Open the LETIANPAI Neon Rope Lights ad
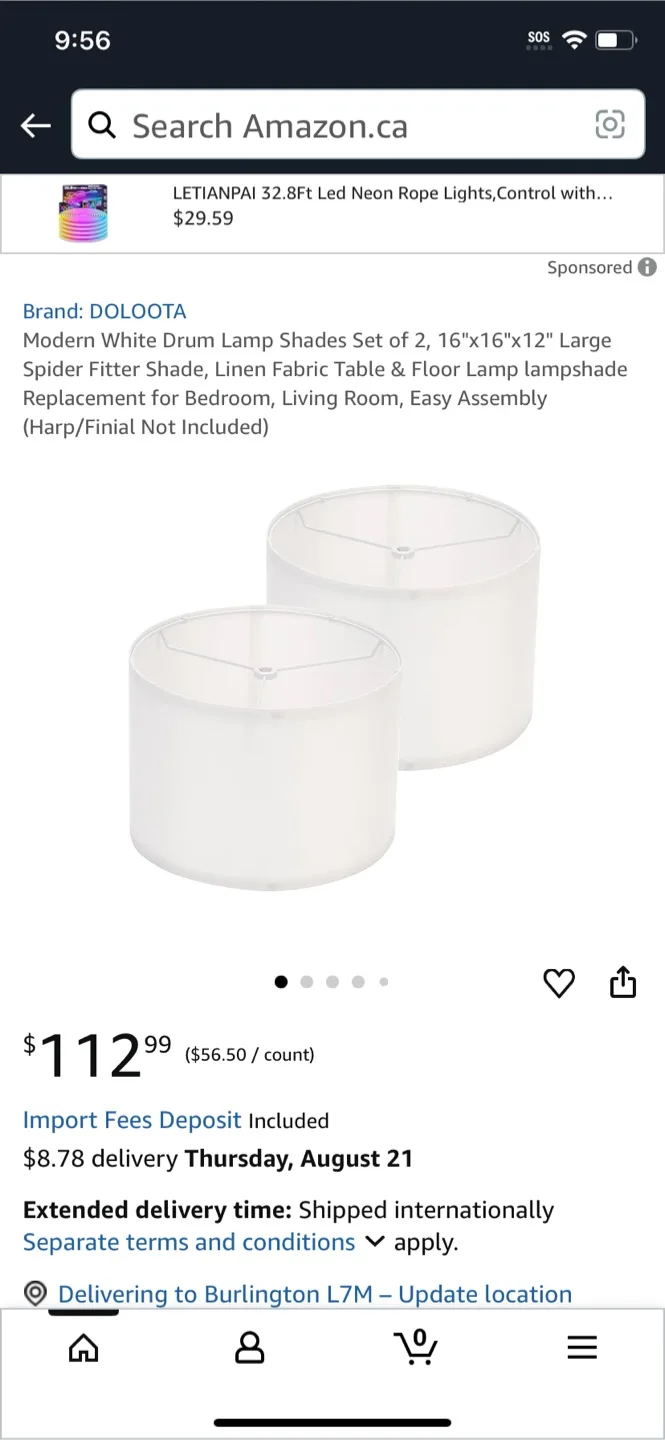The image size is (665, 1440). [332, 214]
